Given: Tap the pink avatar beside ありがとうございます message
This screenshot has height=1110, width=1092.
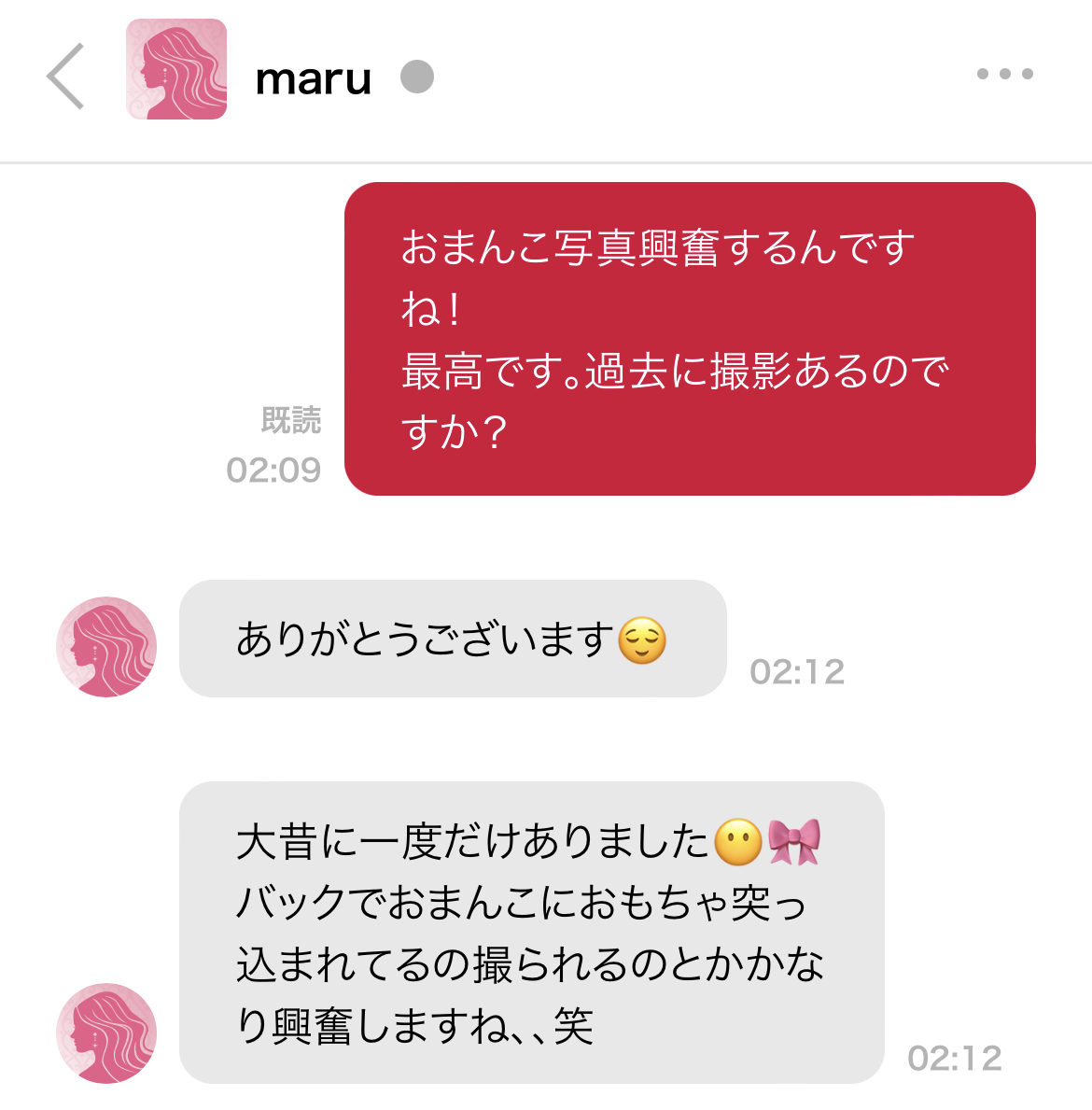Looking at the screenshot, I should pyautogui.click(x=105, y=645).
